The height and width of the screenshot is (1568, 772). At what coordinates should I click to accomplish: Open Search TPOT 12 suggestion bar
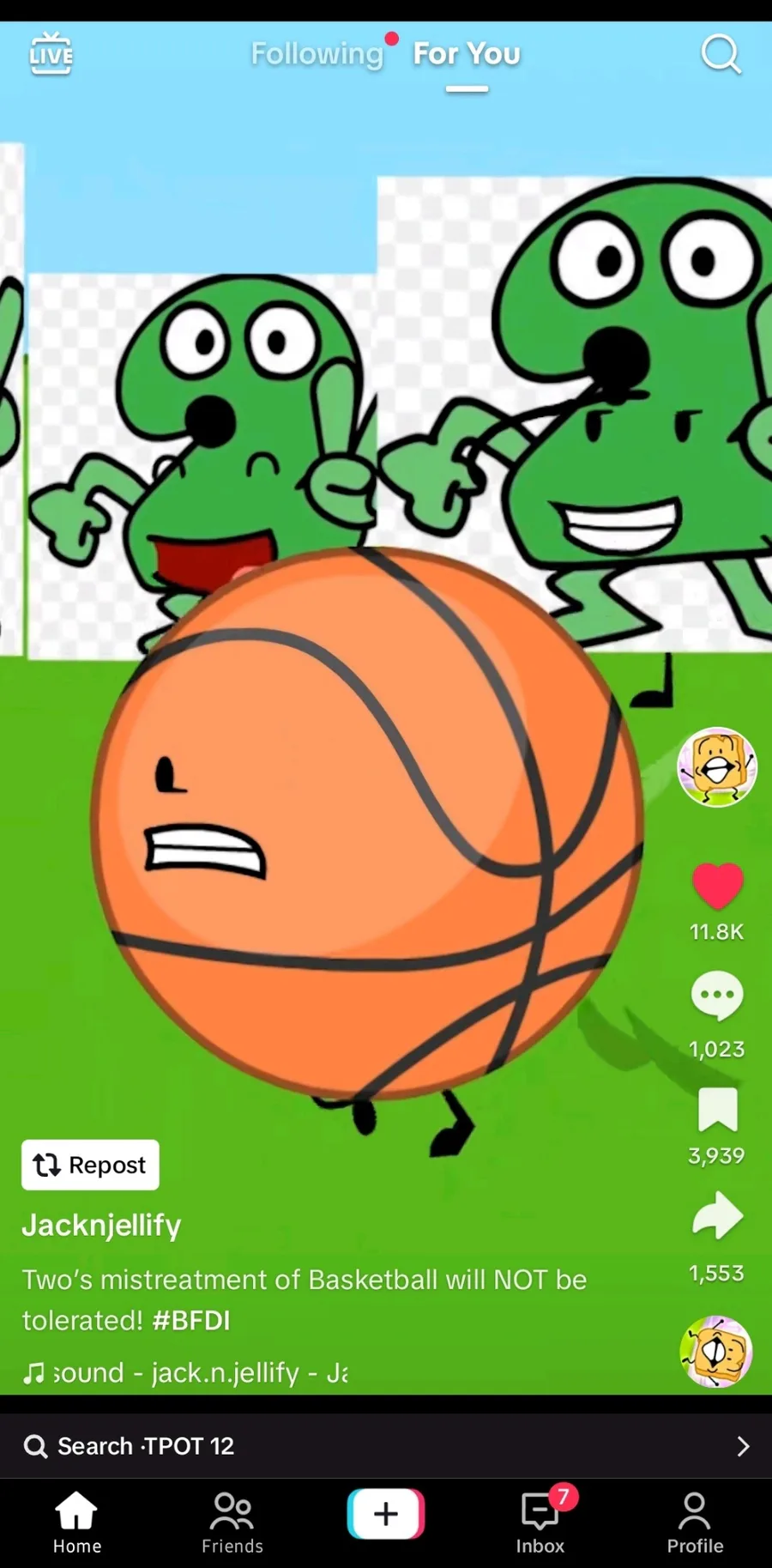click(x=386, y=1446)
